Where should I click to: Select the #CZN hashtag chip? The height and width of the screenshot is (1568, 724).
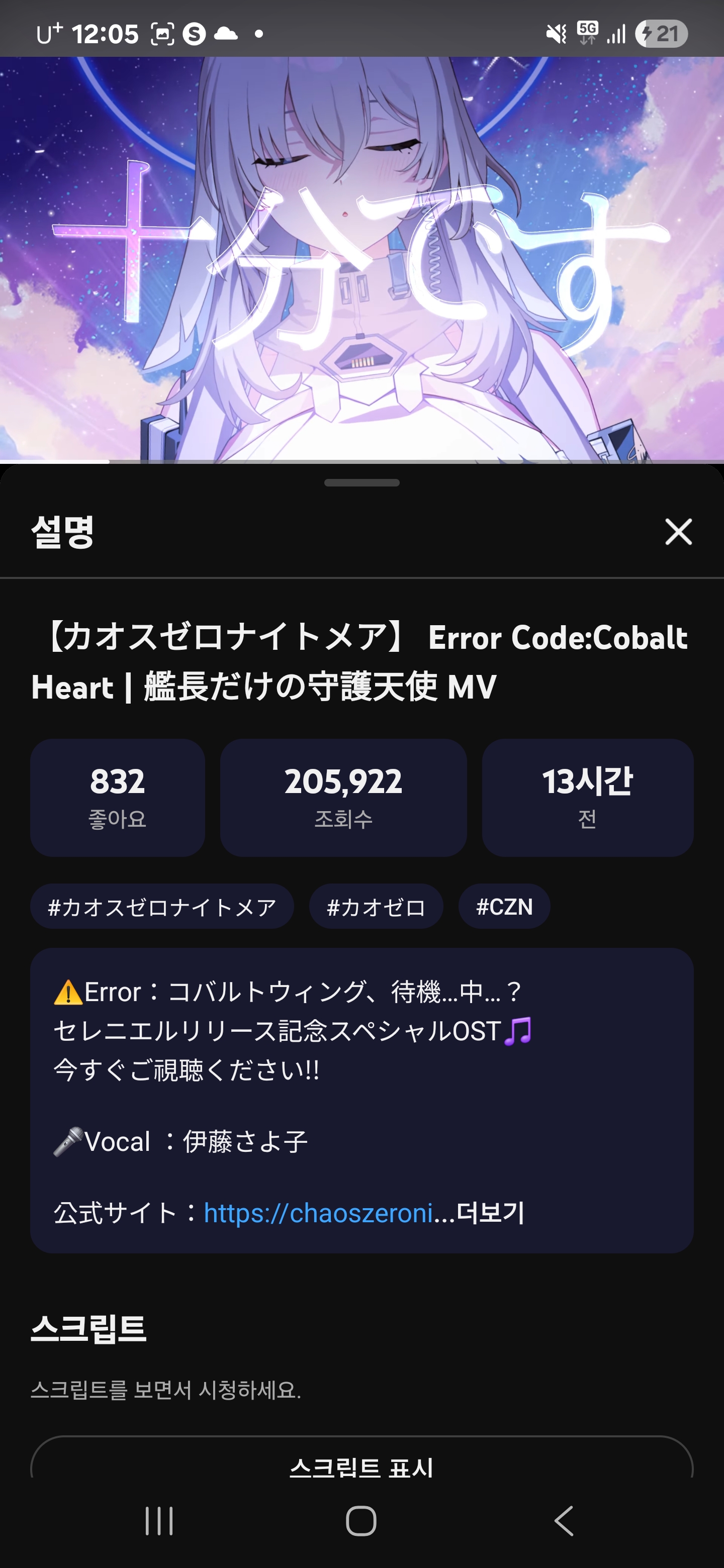[504, 907]
